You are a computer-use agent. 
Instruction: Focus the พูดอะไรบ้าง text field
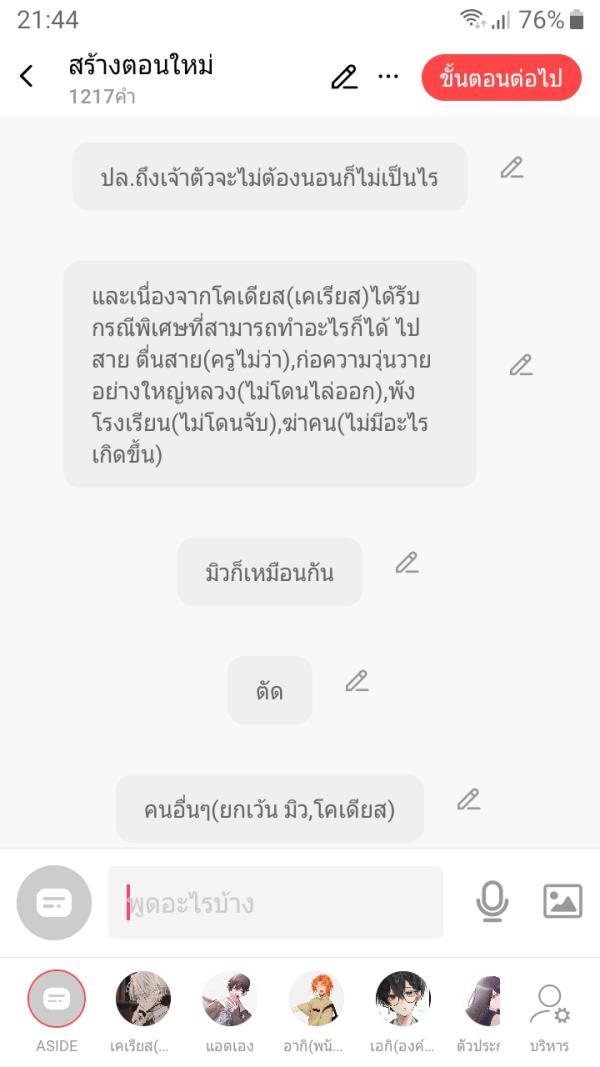pyautogui.click(x=276, y=903)
